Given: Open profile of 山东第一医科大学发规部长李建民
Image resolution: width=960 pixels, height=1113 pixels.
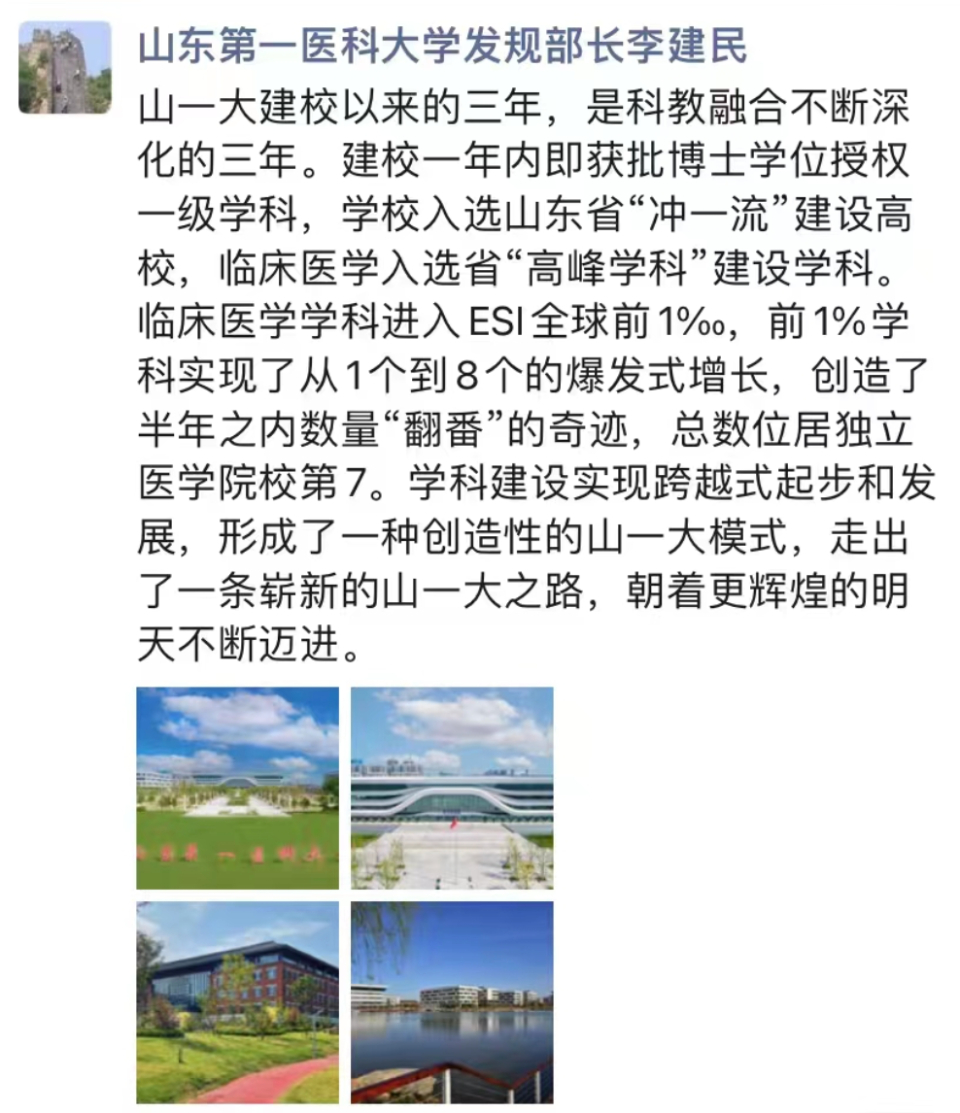Looking at the screenshot, I should pyautogui.click(x=442, y=45).
